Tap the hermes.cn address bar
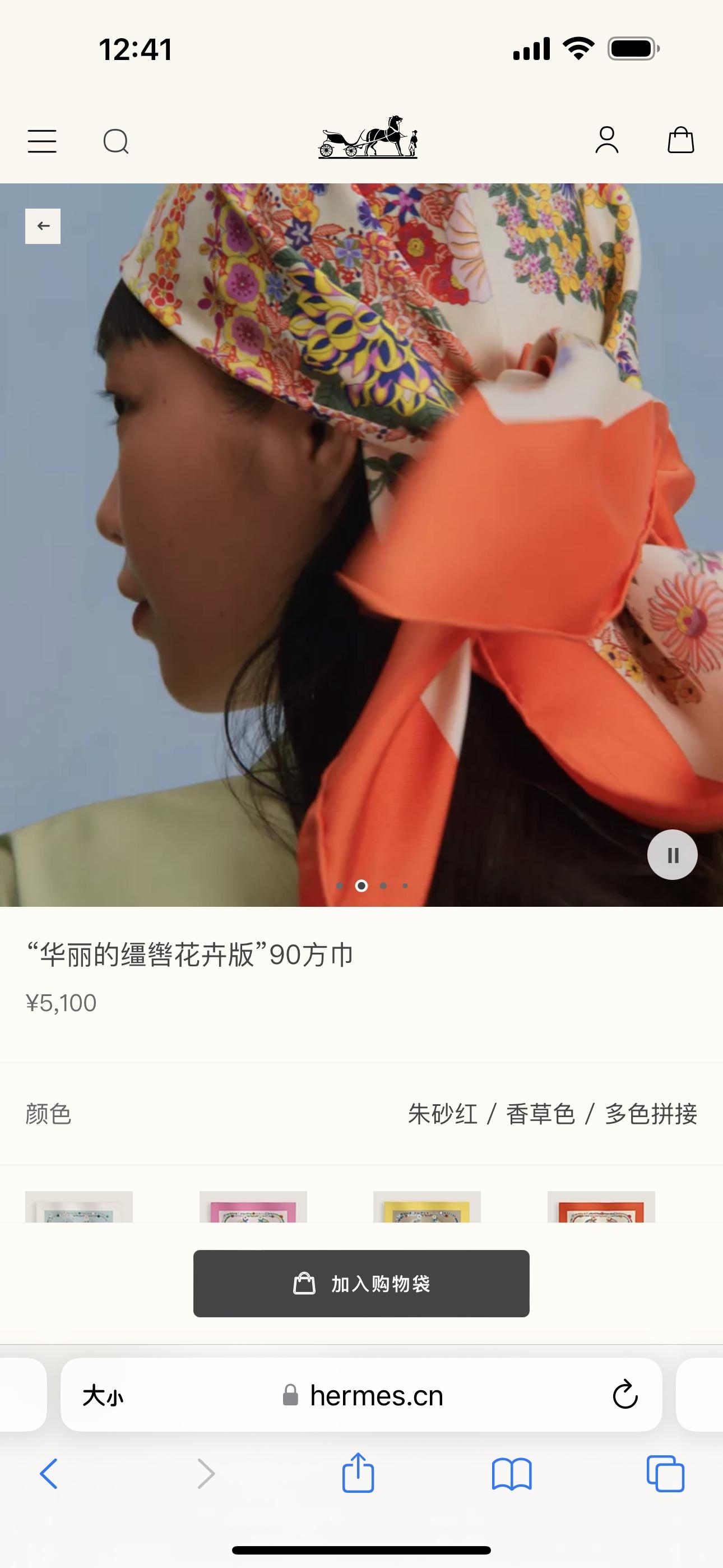Screen dimensions: 723x1568 (376, 1395)
